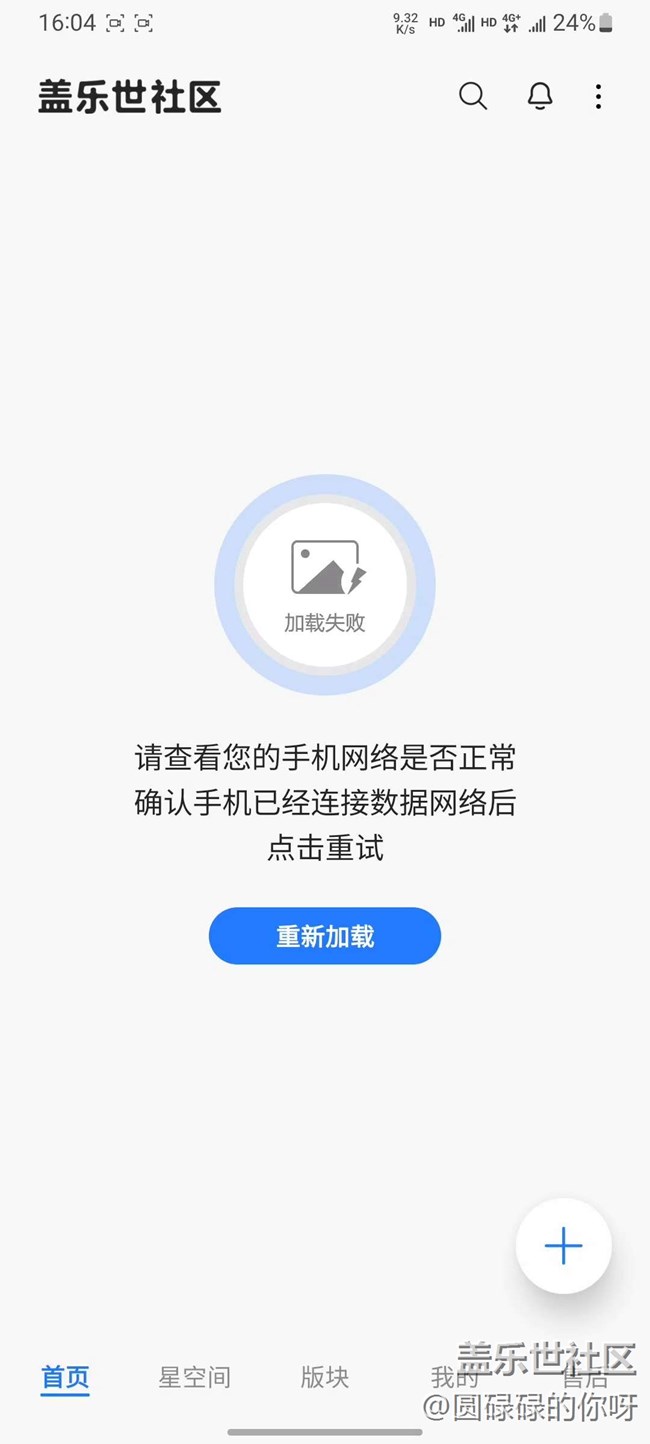Open the three-dot overflow menu
The image size is (650, 1444).
598,96
